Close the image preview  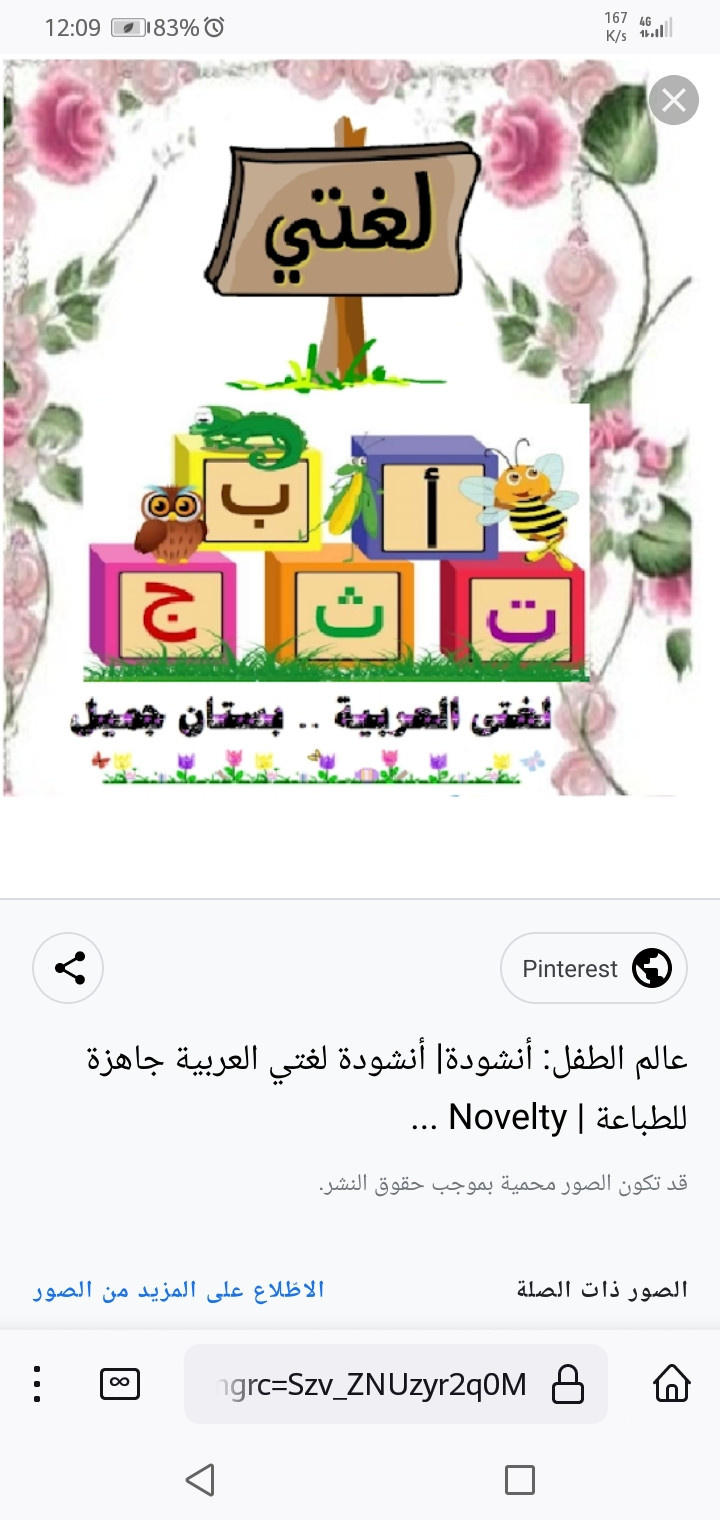coord(673,100)
